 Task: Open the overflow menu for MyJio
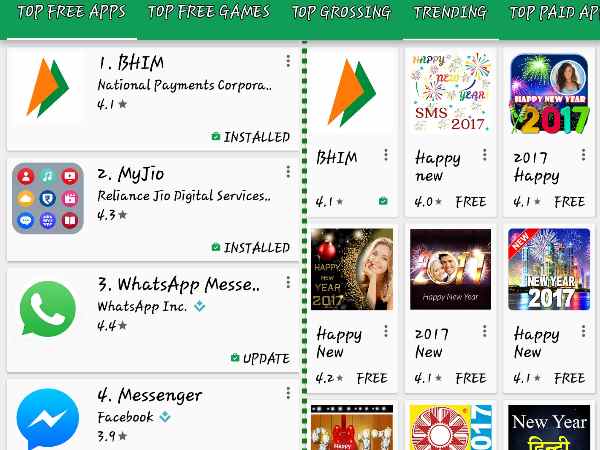[288, 171]
